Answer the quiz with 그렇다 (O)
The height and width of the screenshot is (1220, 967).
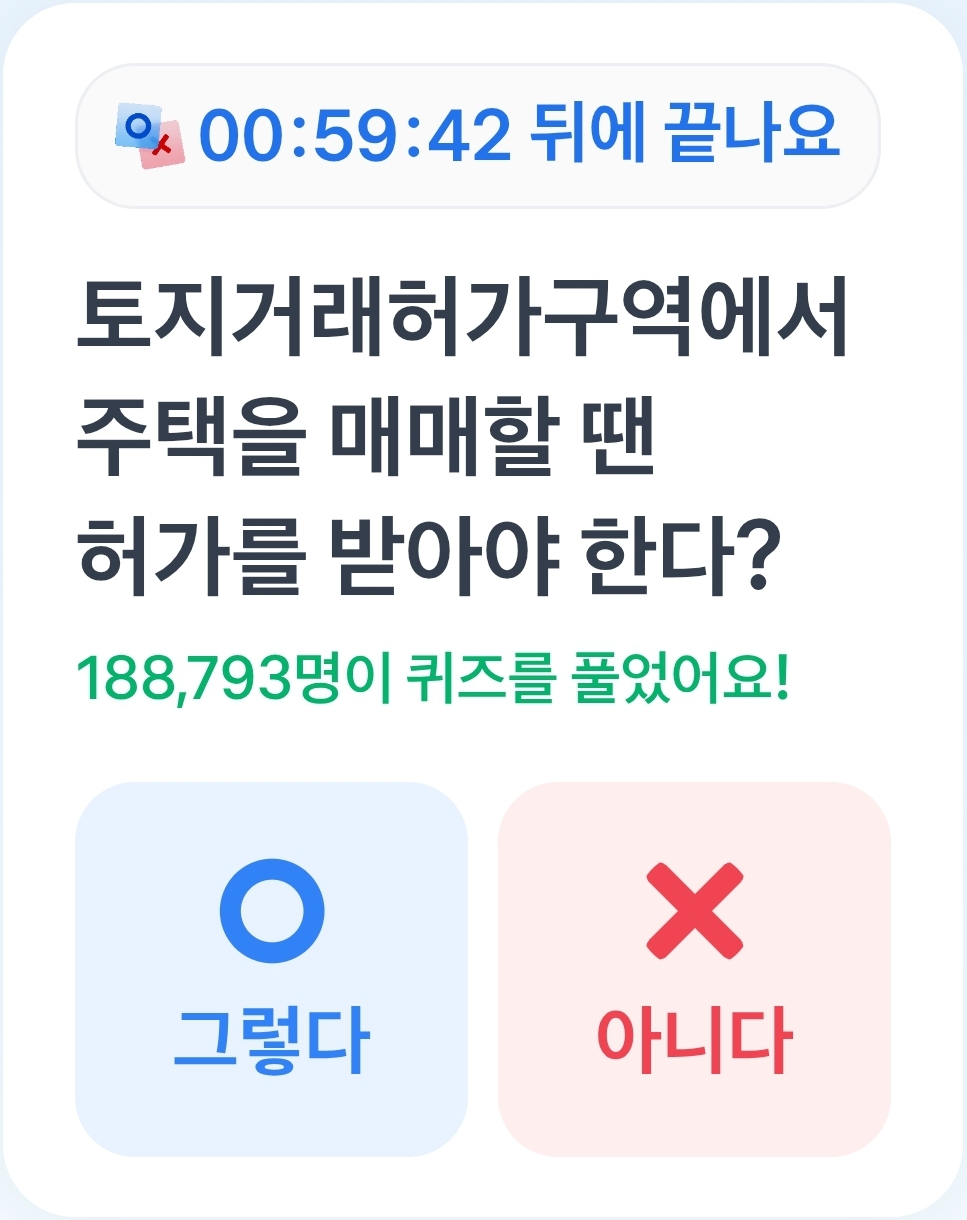(x=271, y=968)
